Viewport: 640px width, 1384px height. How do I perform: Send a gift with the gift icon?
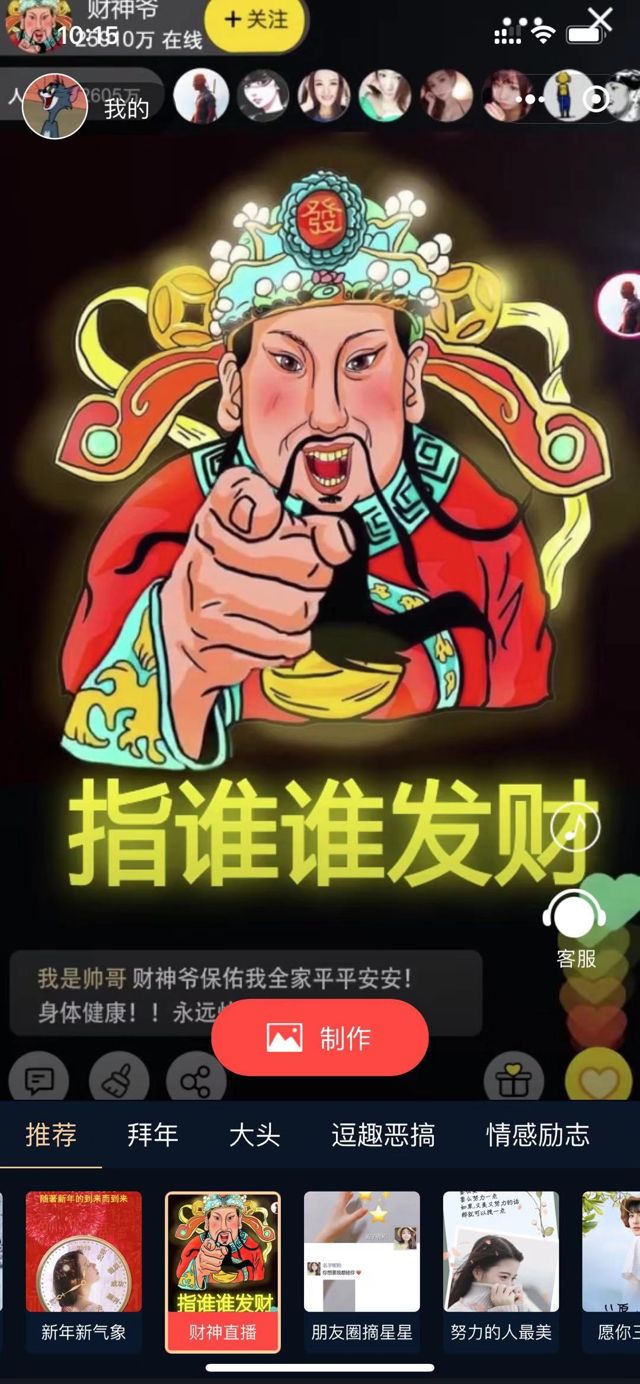pyautogui.click(x=514, y=1080)
